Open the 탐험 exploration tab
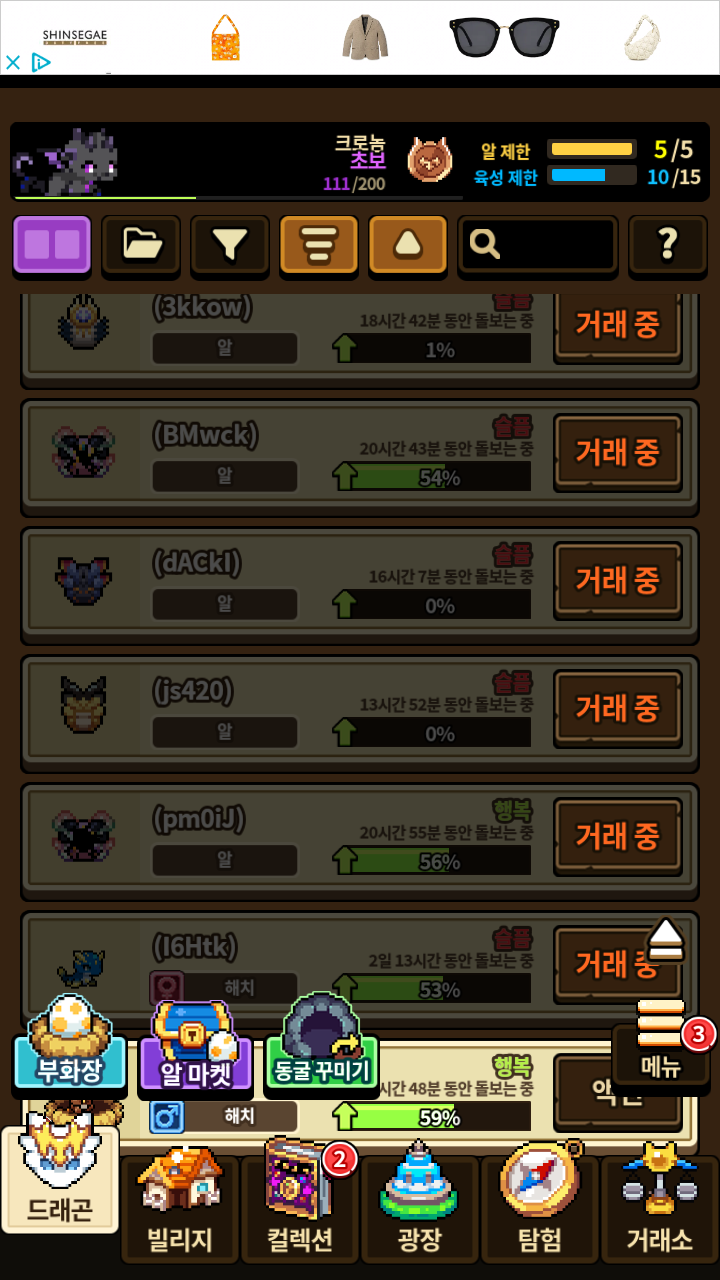720x1280 pixels. point(540,1212)
